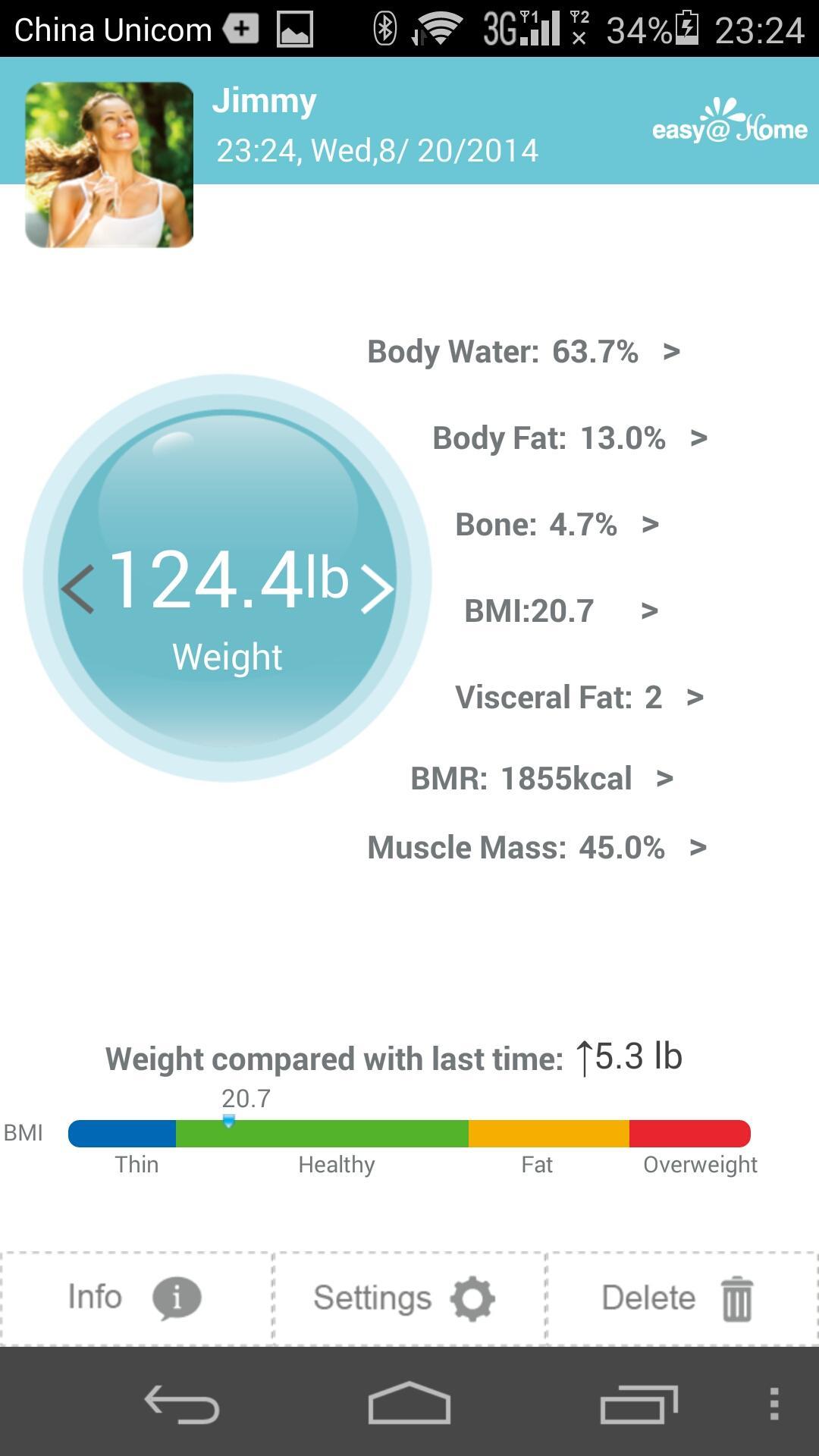Click the Info speech bubble icon
The image size is (819, 1456).
click(x=176, y=1297)
